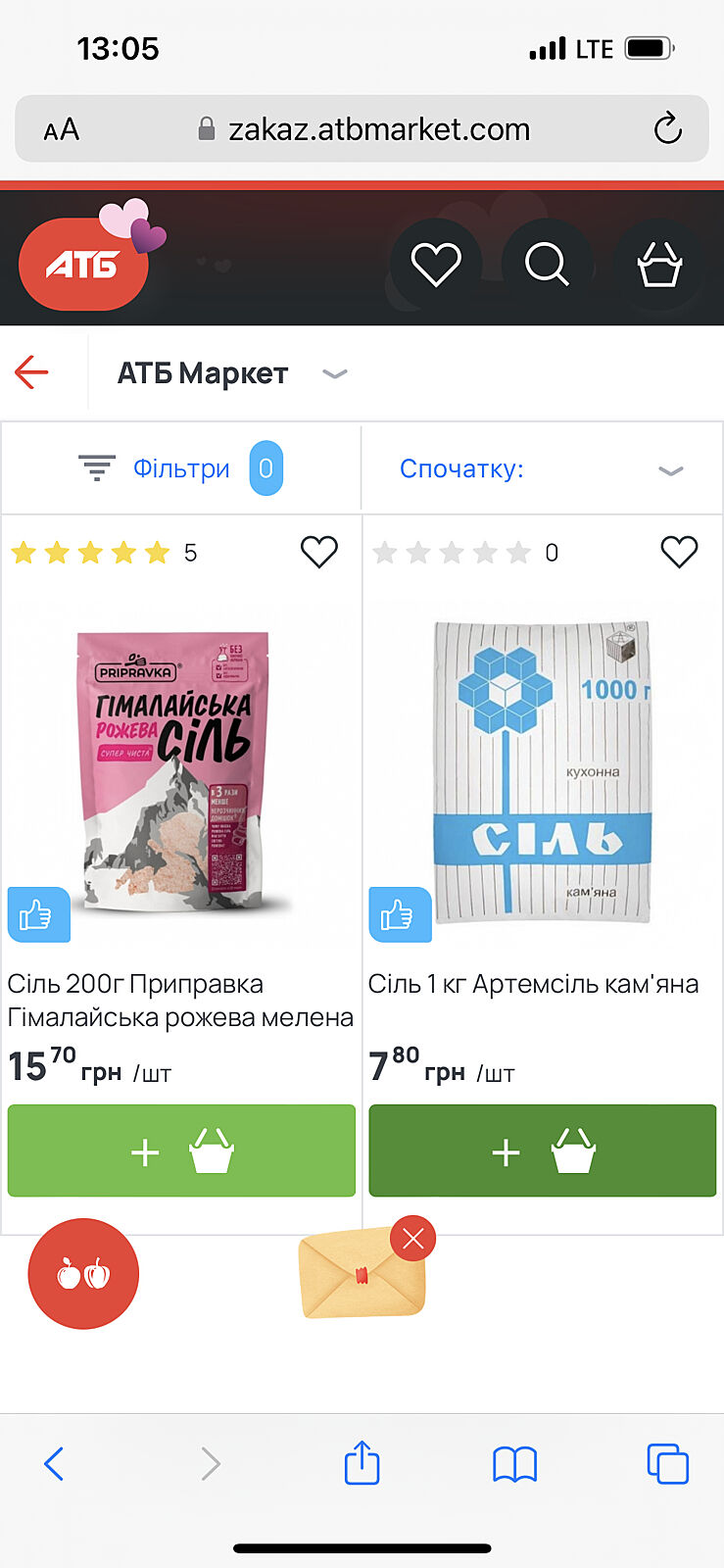Reload the page in Safari
Viewport: 724px width, 1568px height.
coord(667,128)
